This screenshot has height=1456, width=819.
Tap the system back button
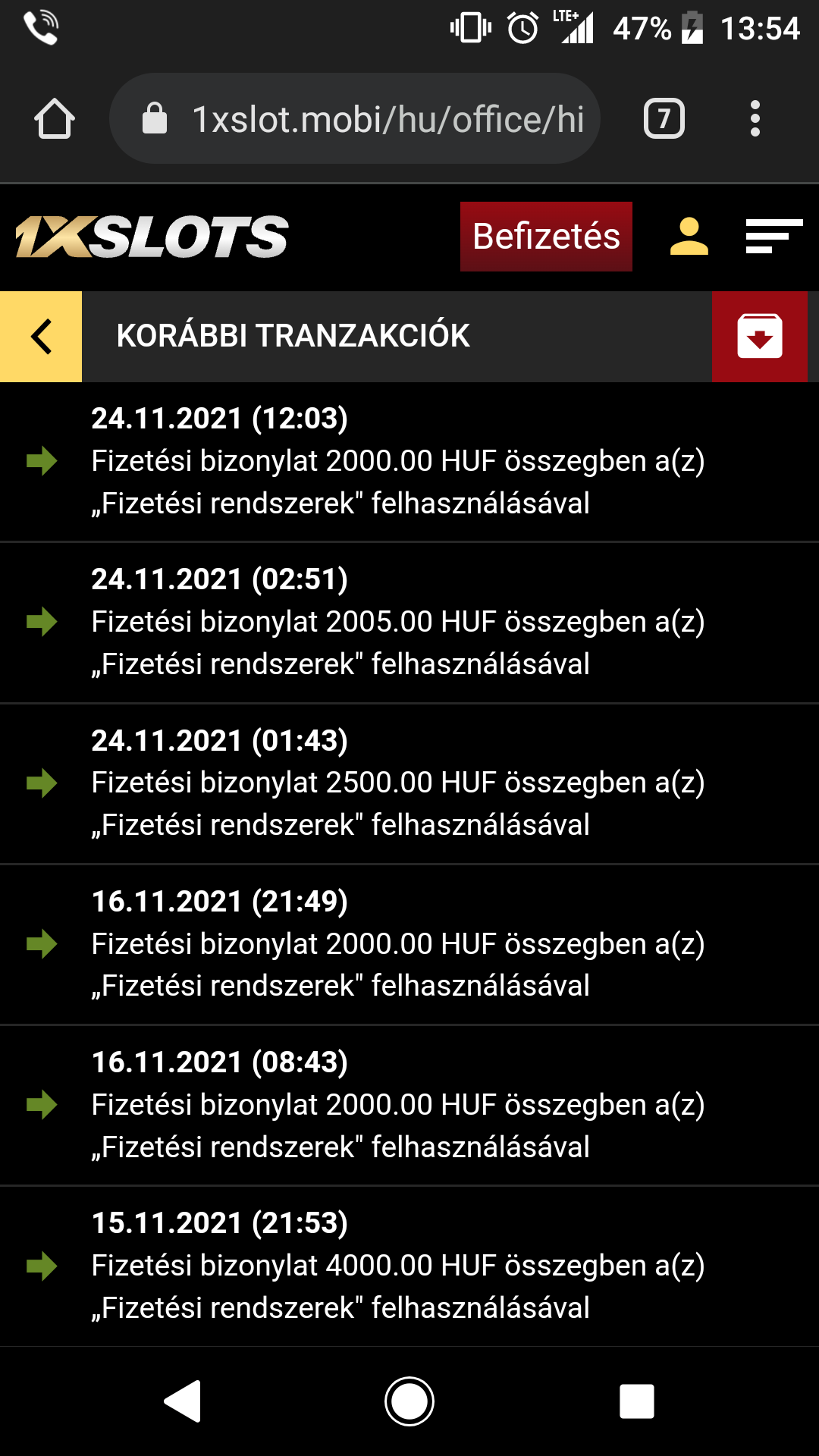(x=183, y=1401)
